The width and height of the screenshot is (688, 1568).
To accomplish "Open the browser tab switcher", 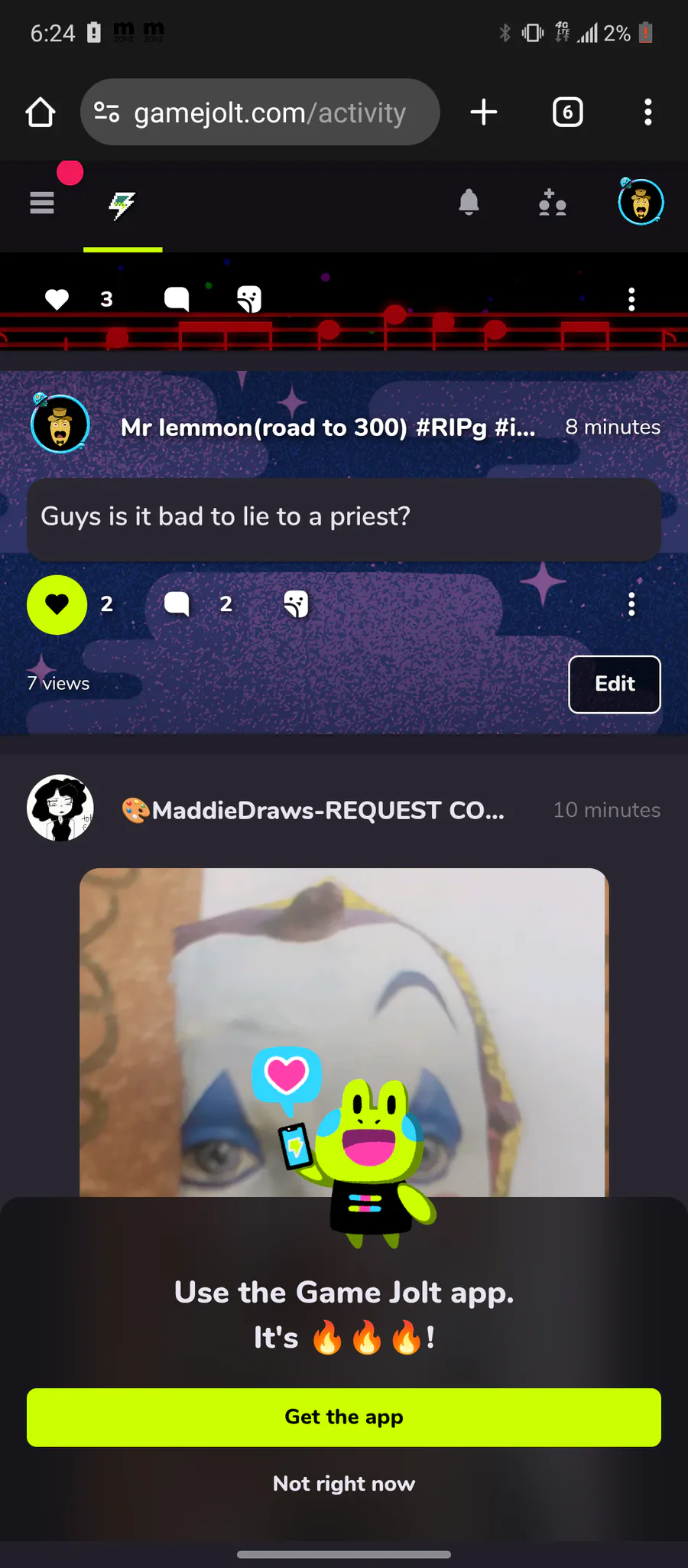I will [567, 112].
